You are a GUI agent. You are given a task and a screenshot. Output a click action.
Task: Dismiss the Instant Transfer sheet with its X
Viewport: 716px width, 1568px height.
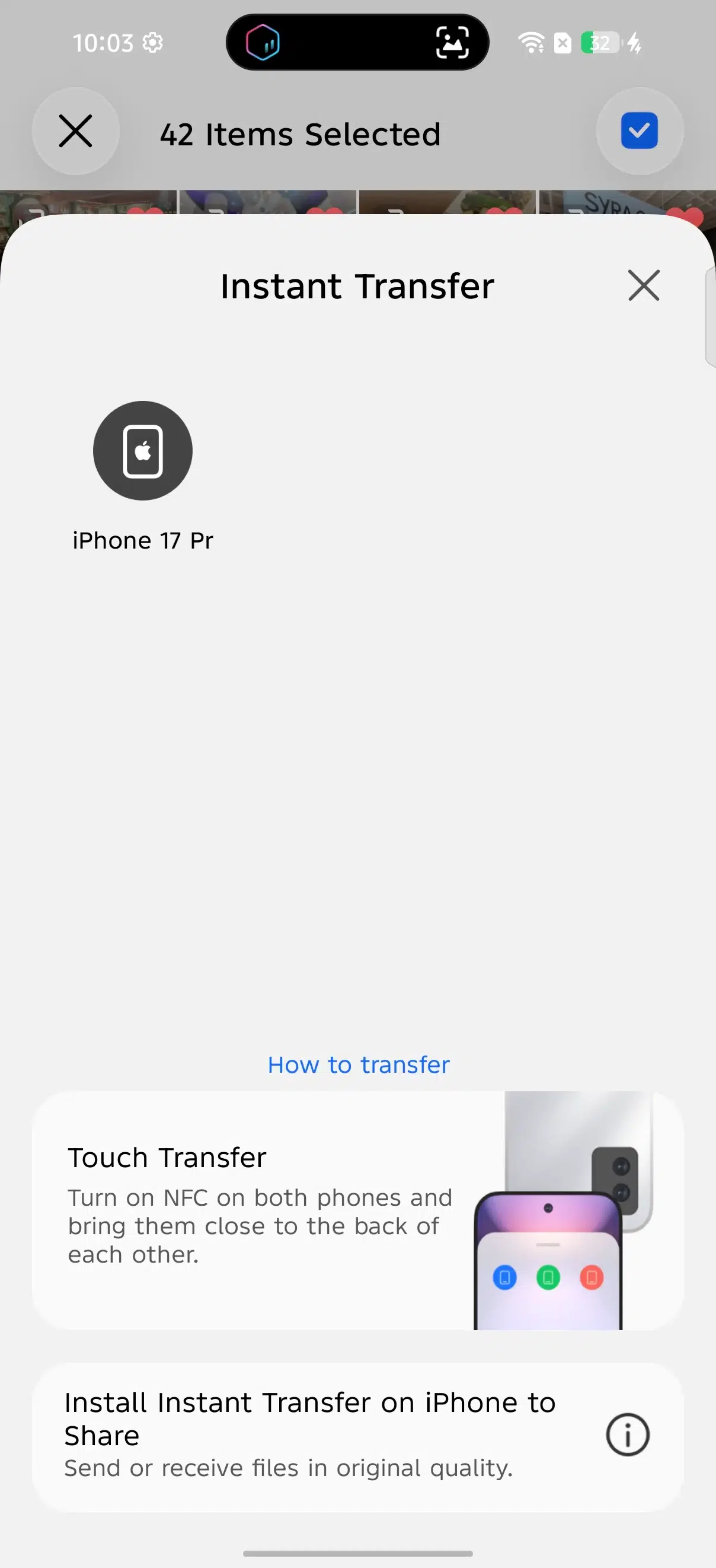(x=644, y=285)
